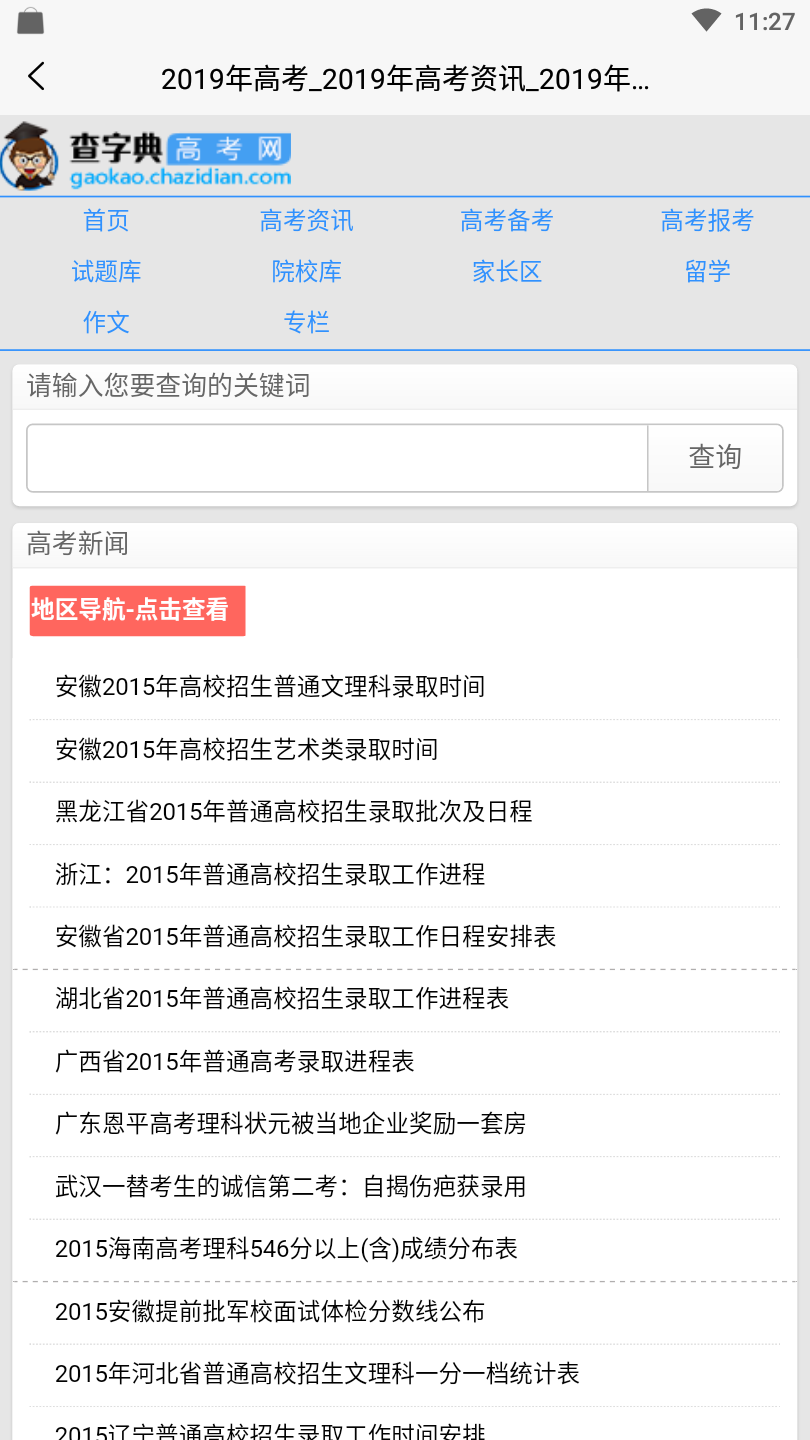Open 2015海南高考理科546分以上(含)成绩分布表
The width and height of the screenshot is (810, 1440).
[x=286, y=1249]
